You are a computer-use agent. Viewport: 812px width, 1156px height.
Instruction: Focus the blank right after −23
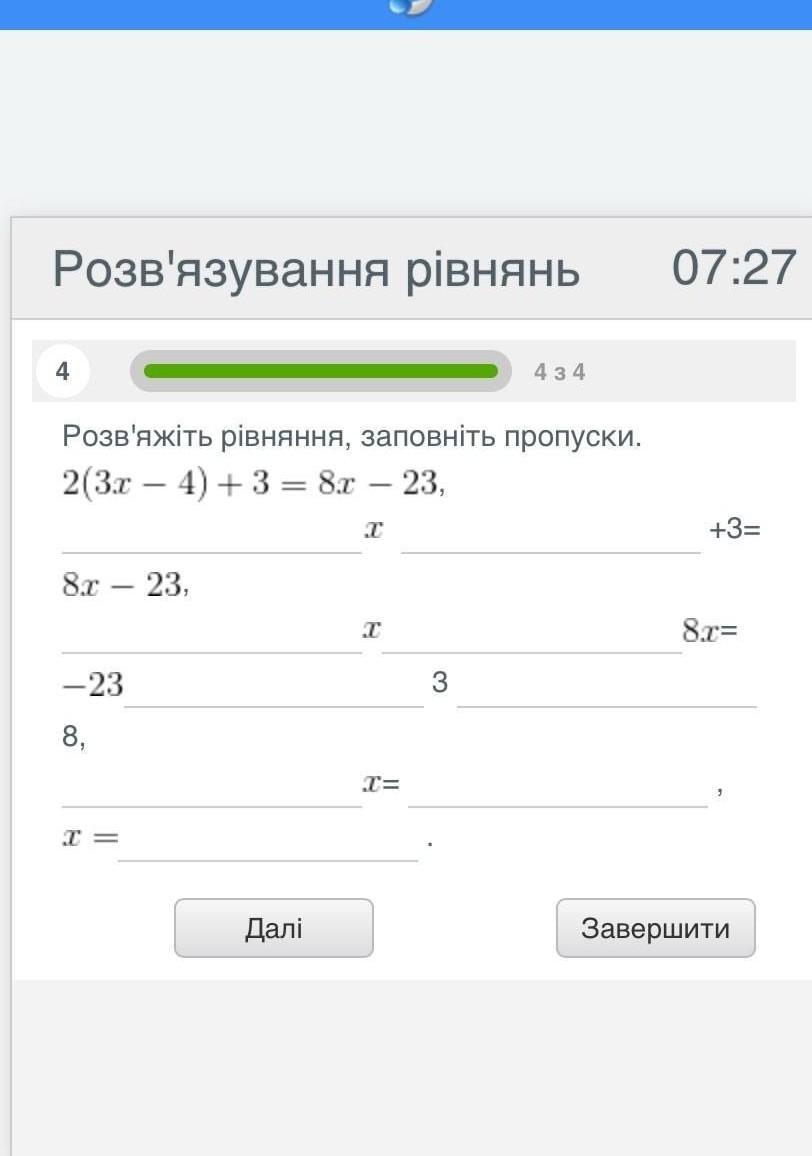[273, 689]
